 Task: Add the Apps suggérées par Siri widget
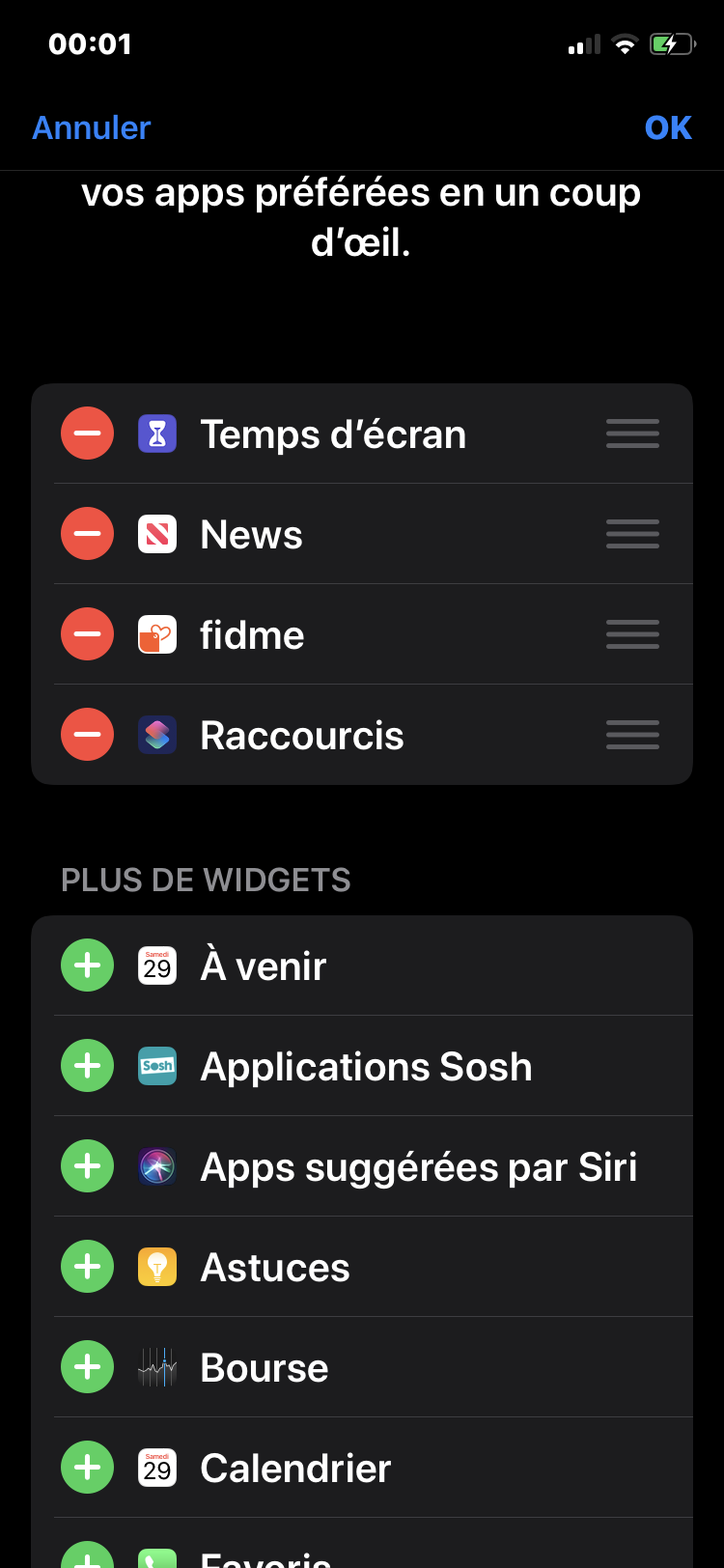(88, 1166)
